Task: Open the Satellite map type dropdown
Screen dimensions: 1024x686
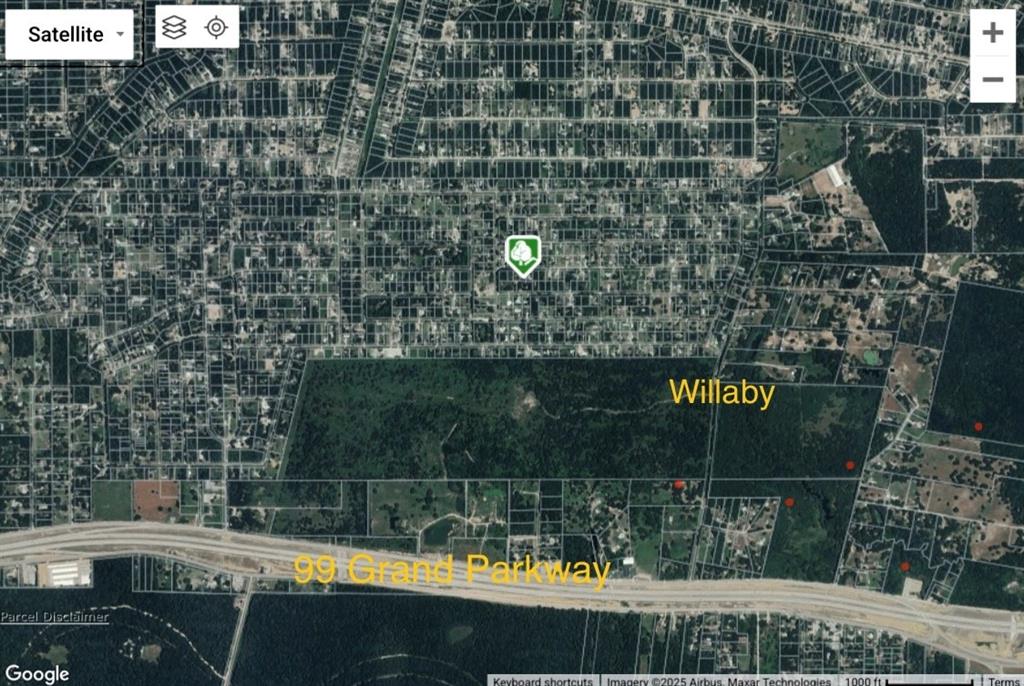Action: coord(69,34)
